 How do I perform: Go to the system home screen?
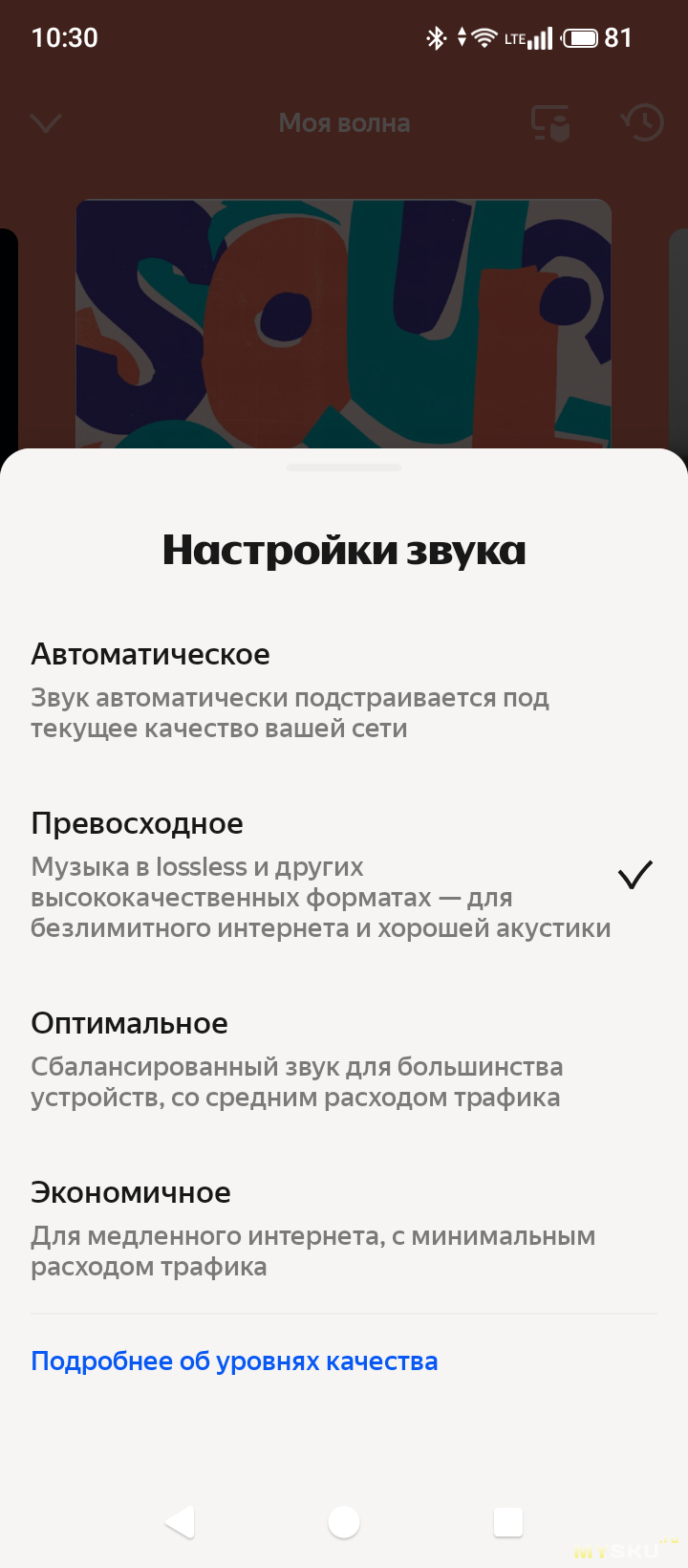pyautogui.click(x=344, y=1522)
